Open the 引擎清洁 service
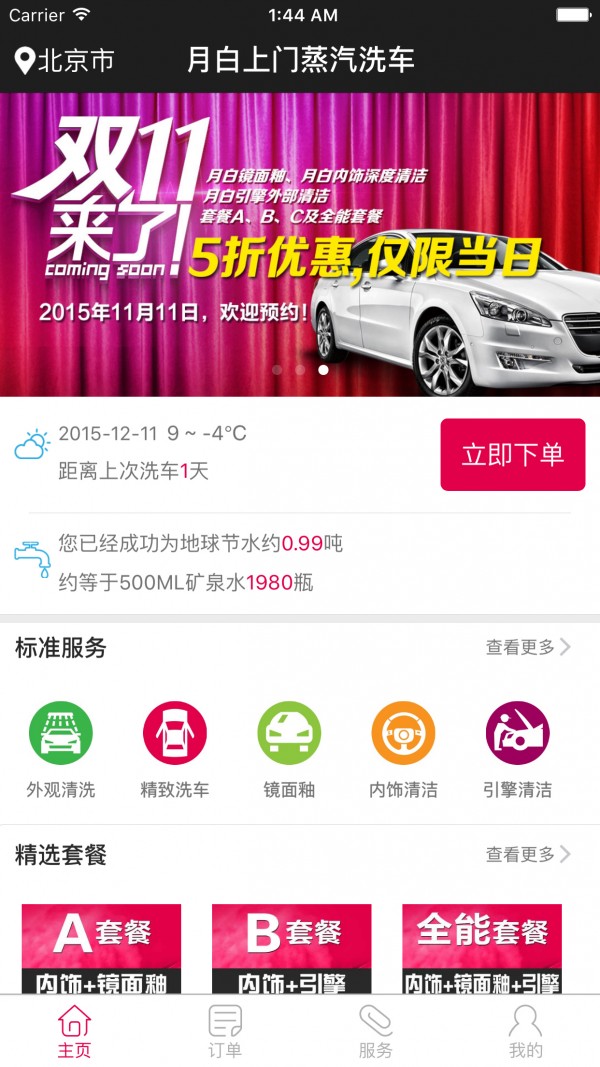600x1067 pixels. coord(517,748)
